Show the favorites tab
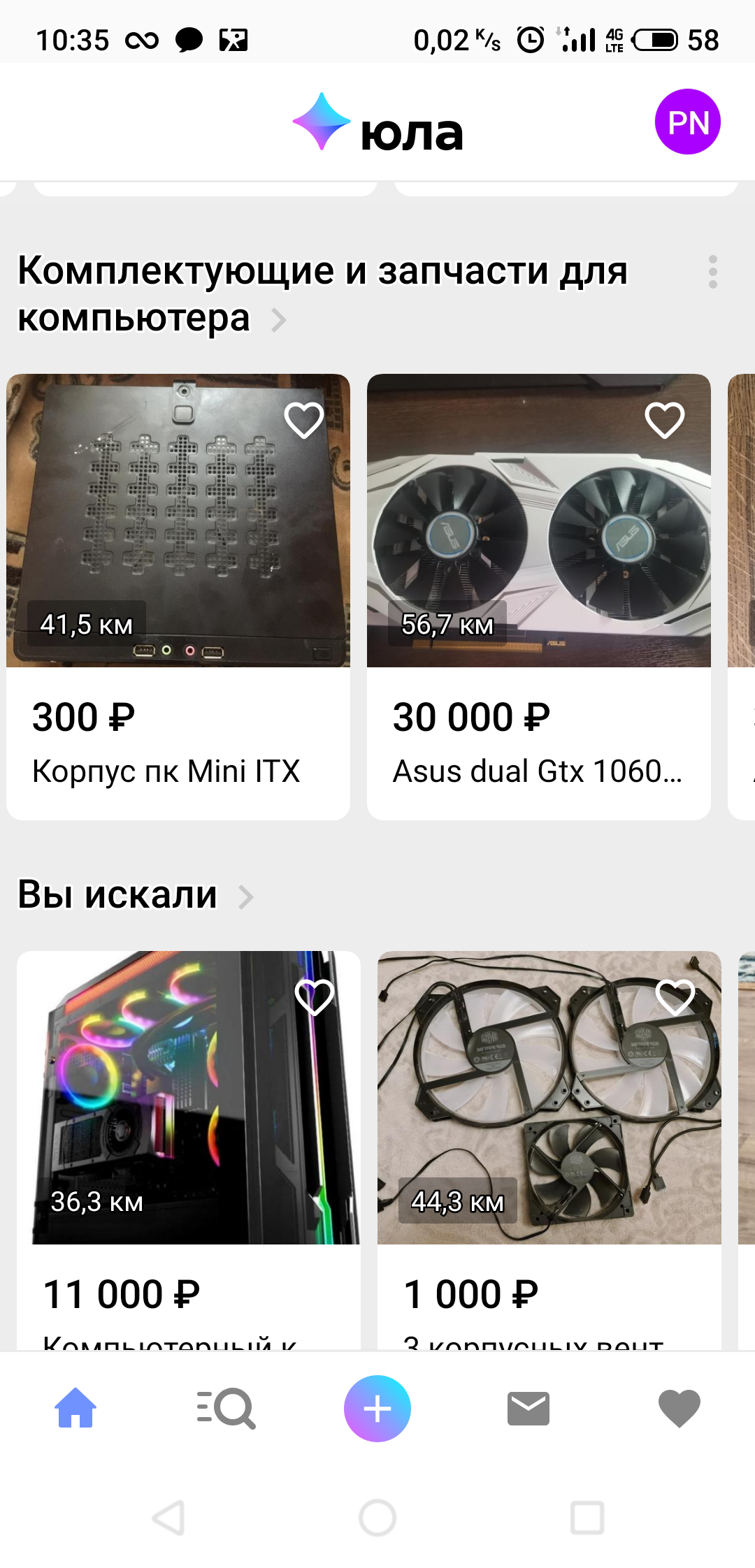755x1568 pixels. (x=679, y=1408)
